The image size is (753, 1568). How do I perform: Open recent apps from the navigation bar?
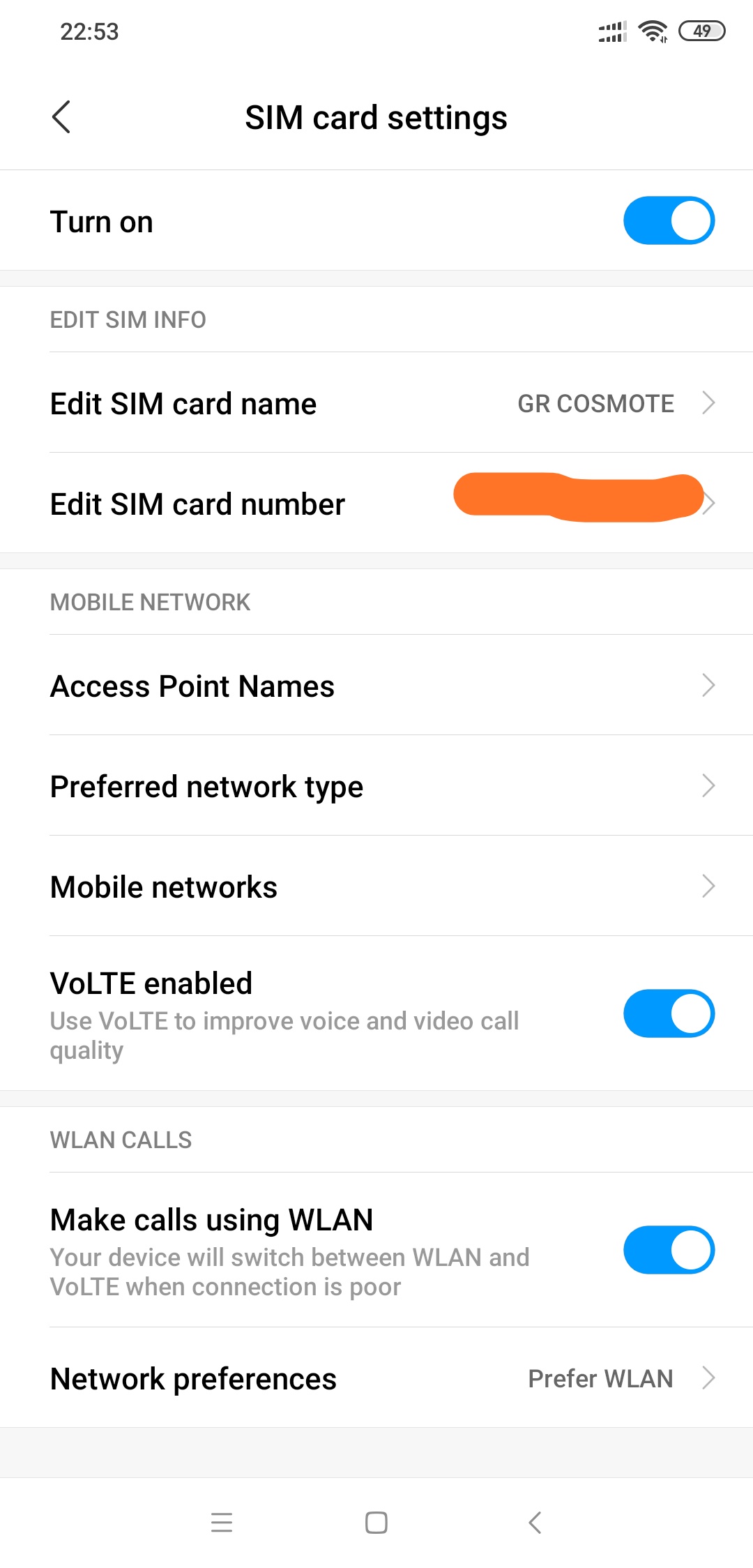click(222, 1523)
